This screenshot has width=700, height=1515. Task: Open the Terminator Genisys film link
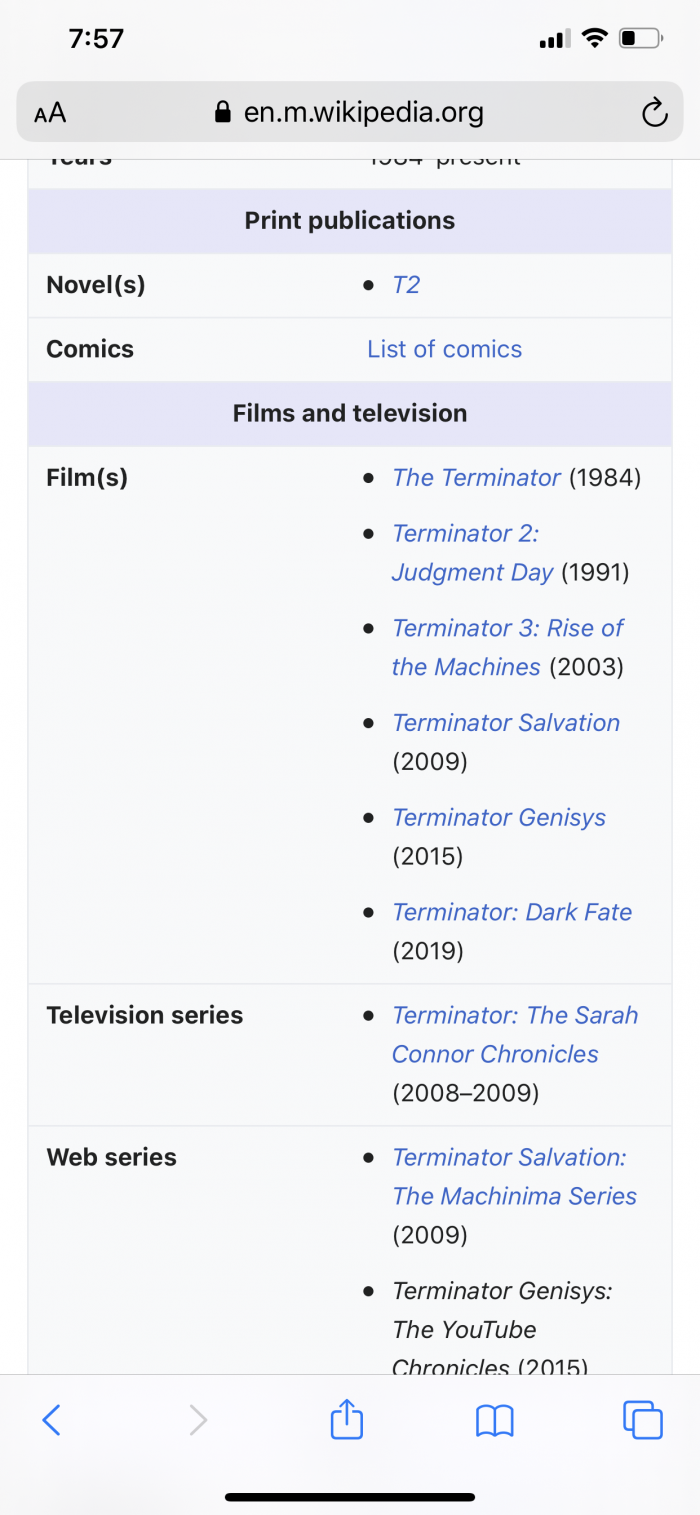coord(499,818)
